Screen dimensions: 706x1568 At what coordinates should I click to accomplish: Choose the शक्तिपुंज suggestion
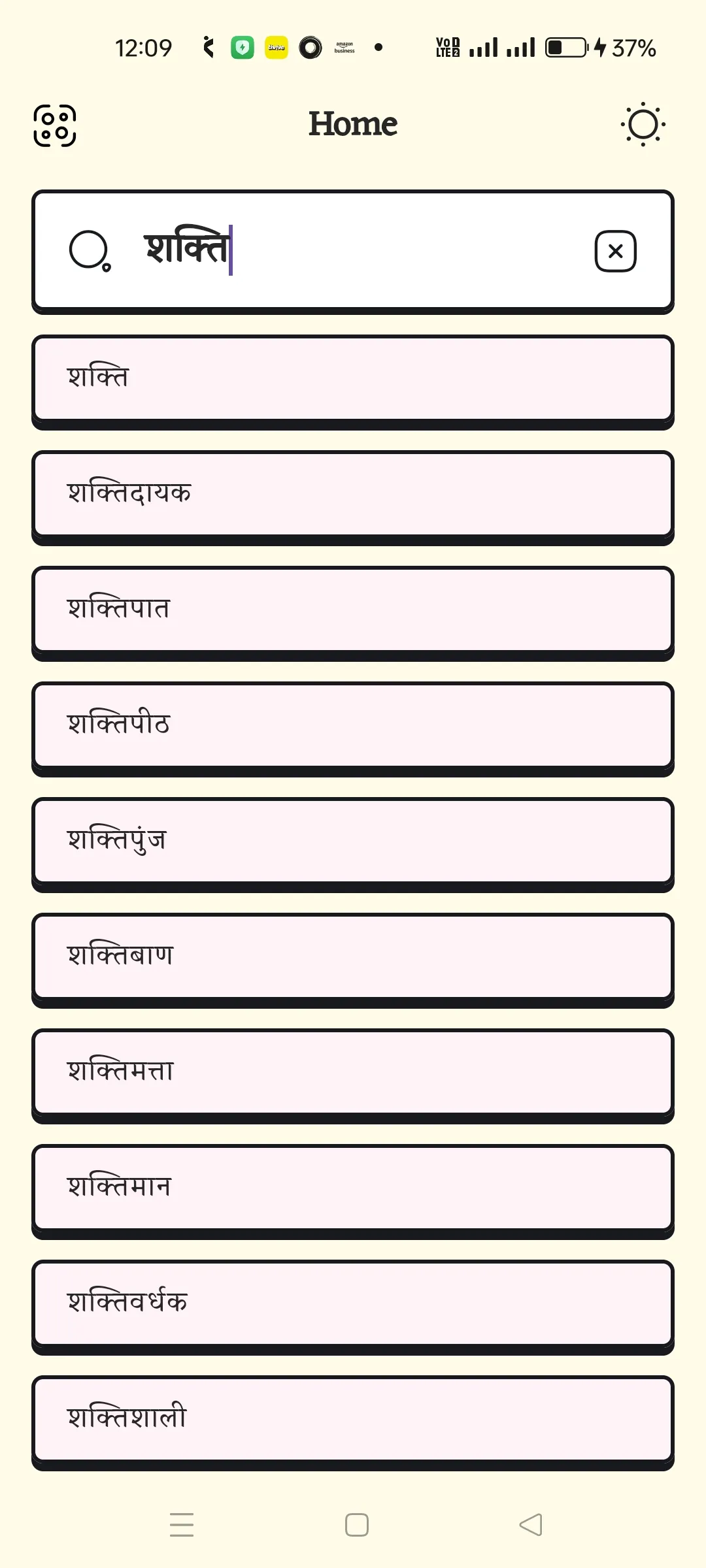pos(353,840)
